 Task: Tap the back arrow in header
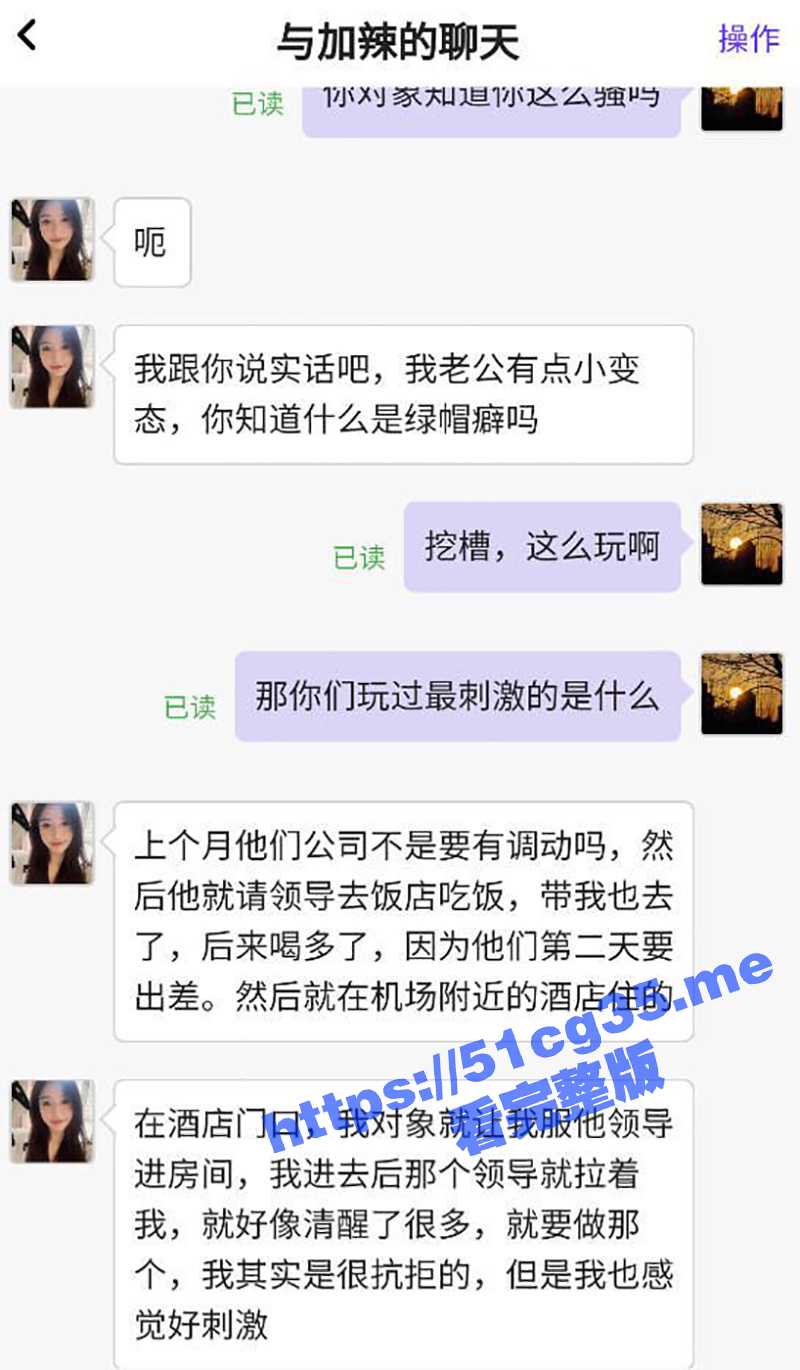(27, 37)
